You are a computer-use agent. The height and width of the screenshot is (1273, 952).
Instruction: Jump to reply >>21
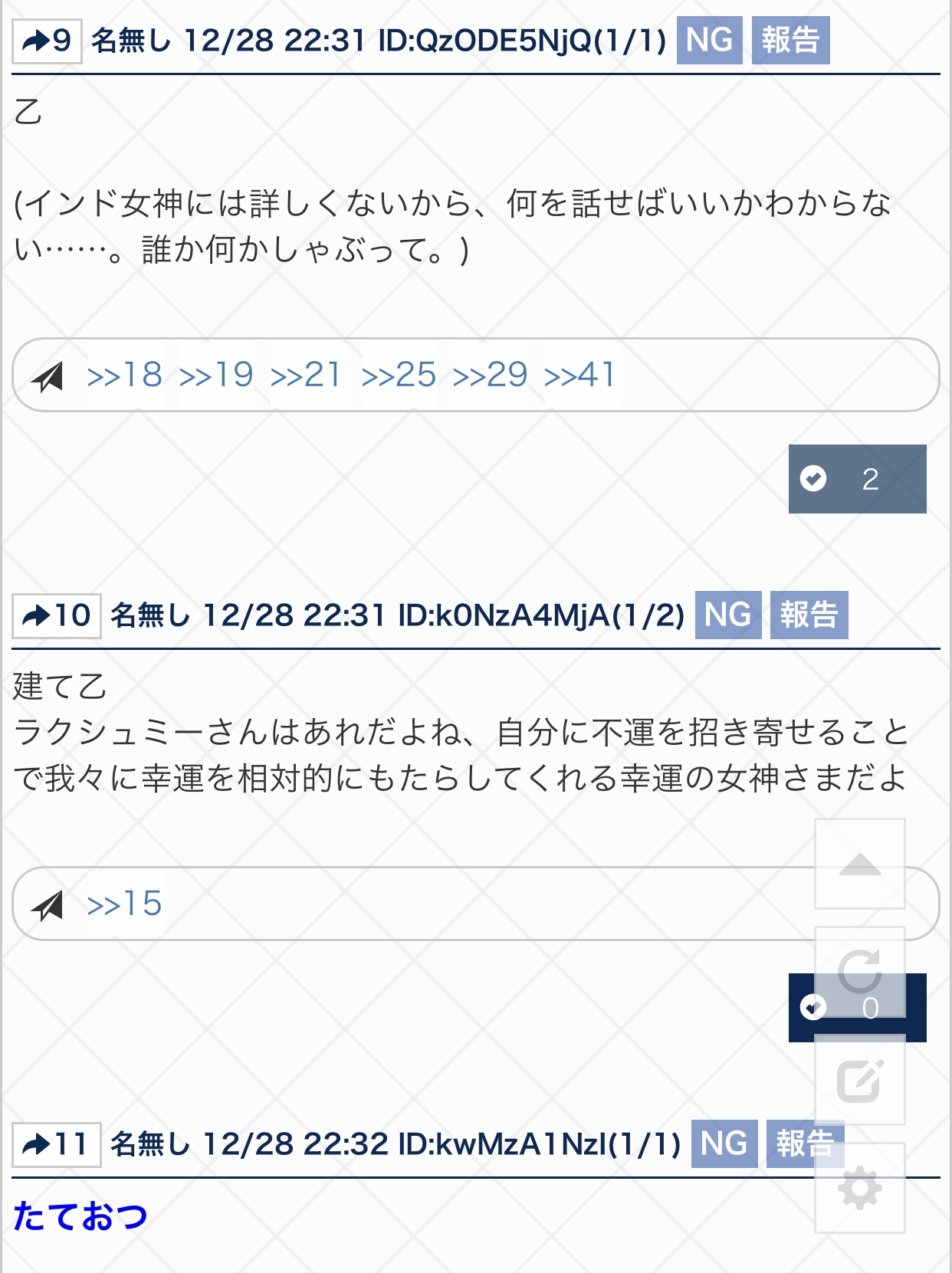click(x=307, y=375)
